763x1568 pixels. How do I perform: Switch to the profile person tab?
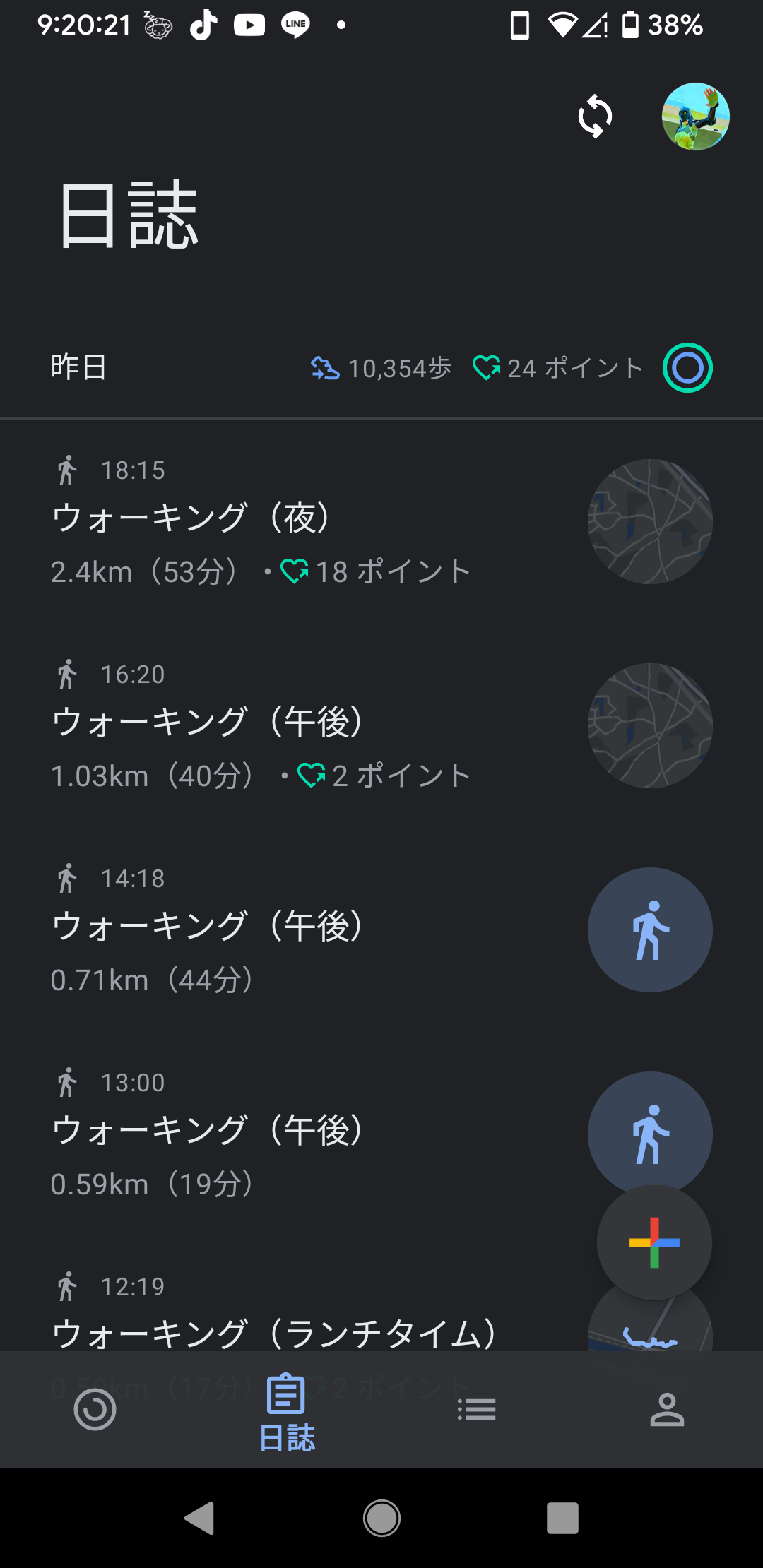668,1410
